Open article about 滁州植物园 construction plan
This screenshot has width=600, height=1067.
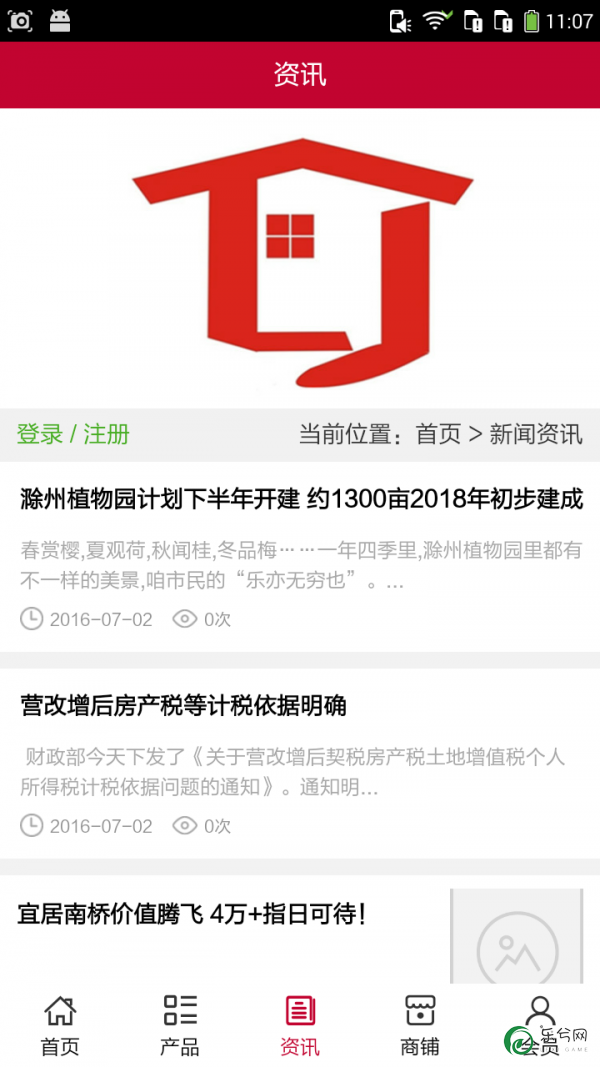[x=301, y=498]
